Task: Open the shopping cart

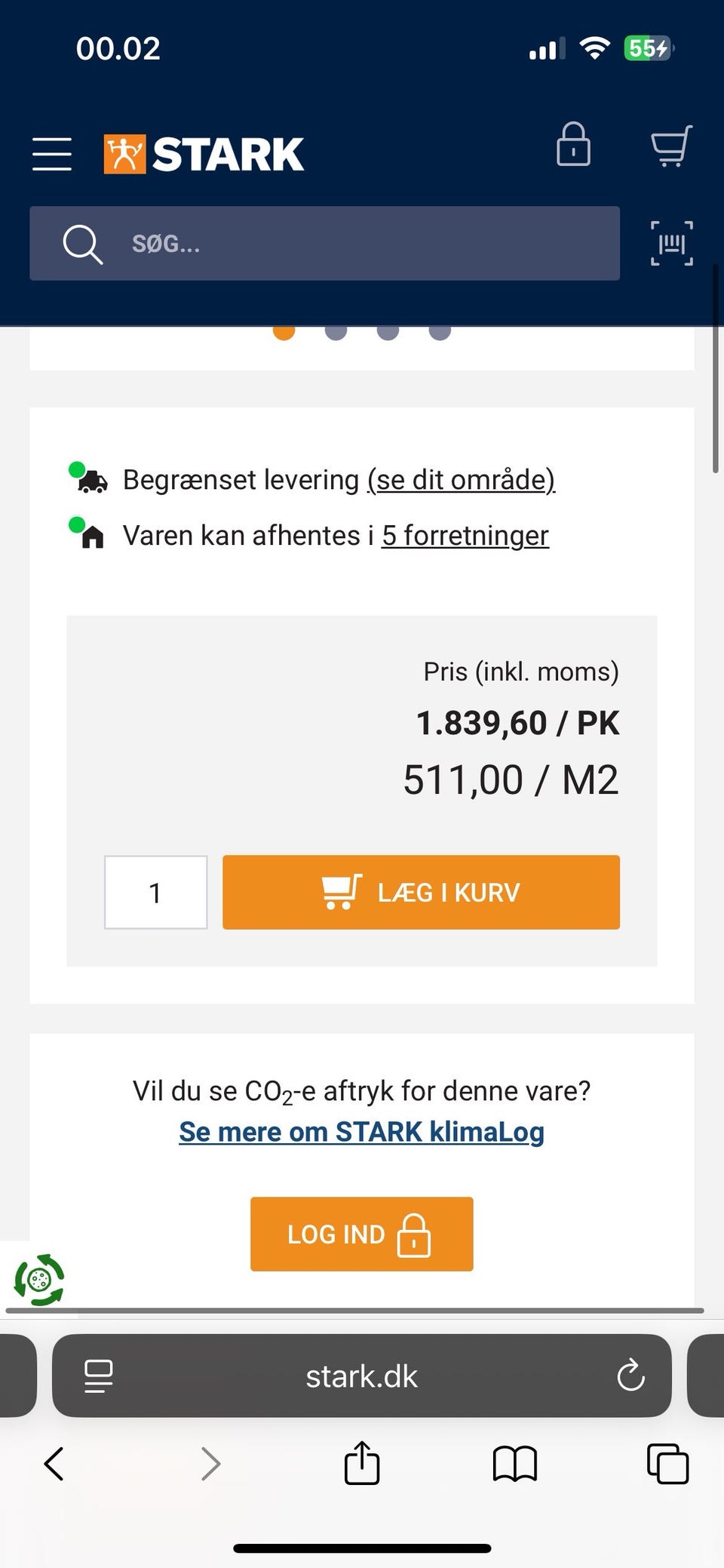Action: pos(670,146)
